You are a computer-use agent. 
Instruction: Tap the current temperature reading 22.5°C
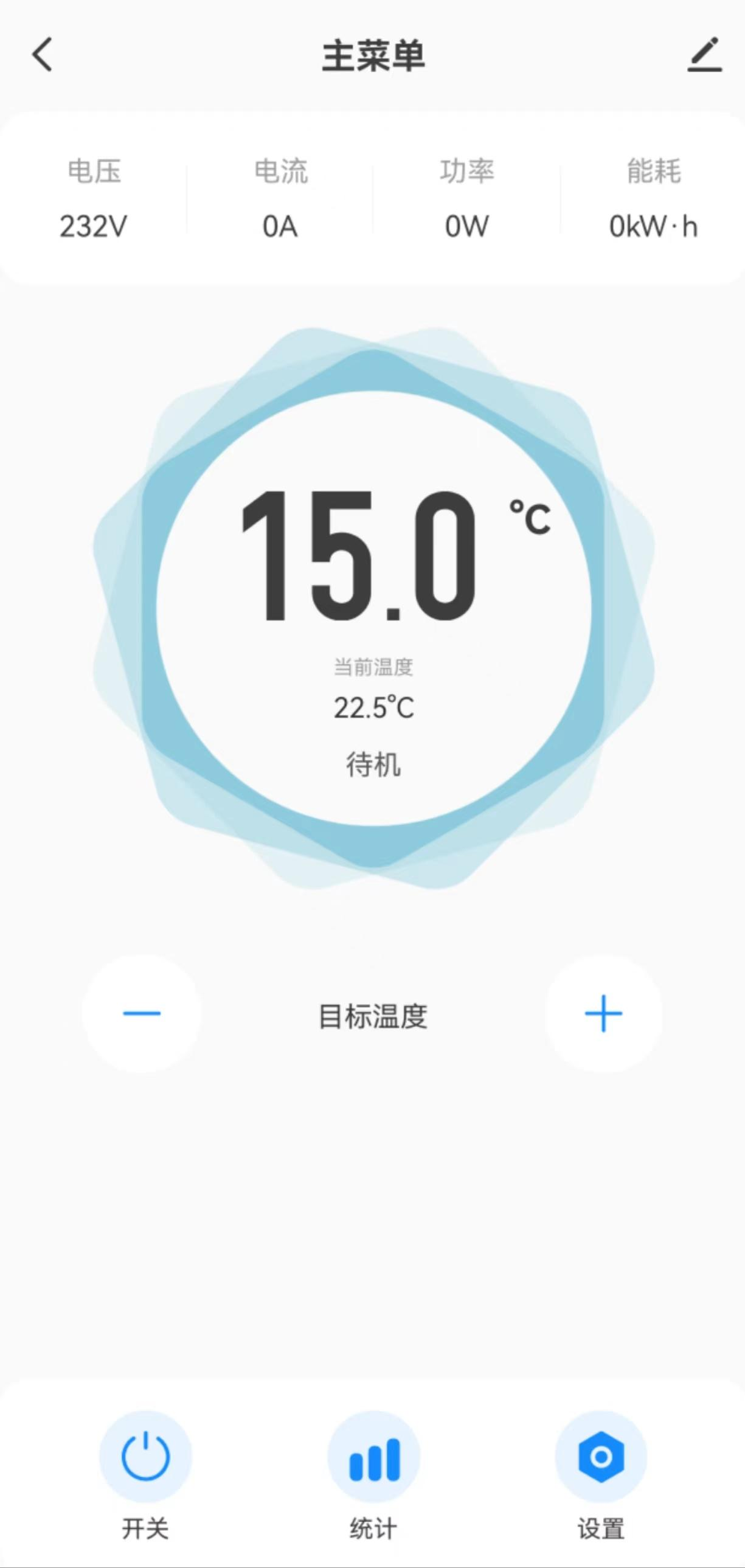coord(375,706)
